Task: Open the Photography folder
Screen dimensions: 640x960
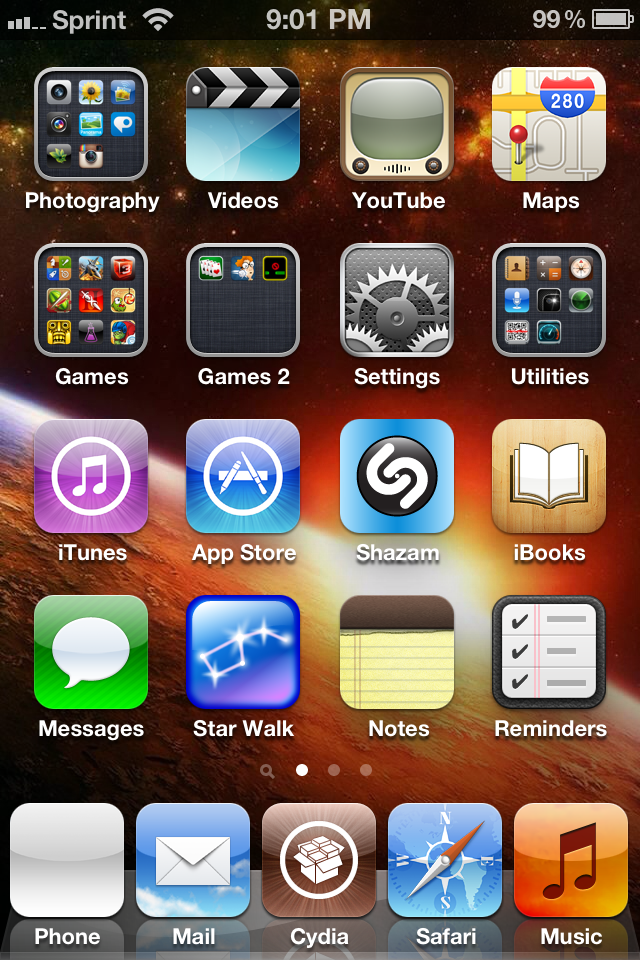Action: [x=91, y=124]
